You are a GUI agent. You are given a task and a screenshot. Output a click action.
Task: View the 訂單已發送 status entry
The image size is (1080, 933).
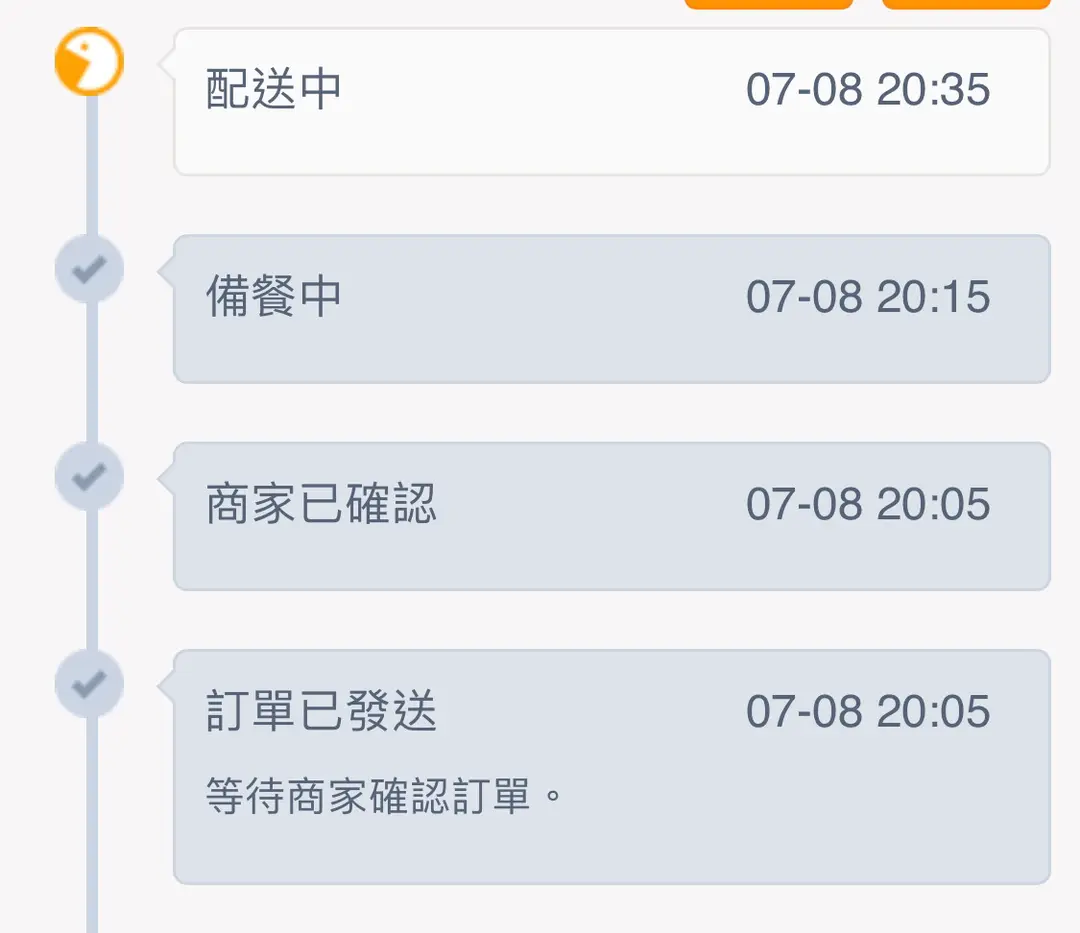coord(611,766)
